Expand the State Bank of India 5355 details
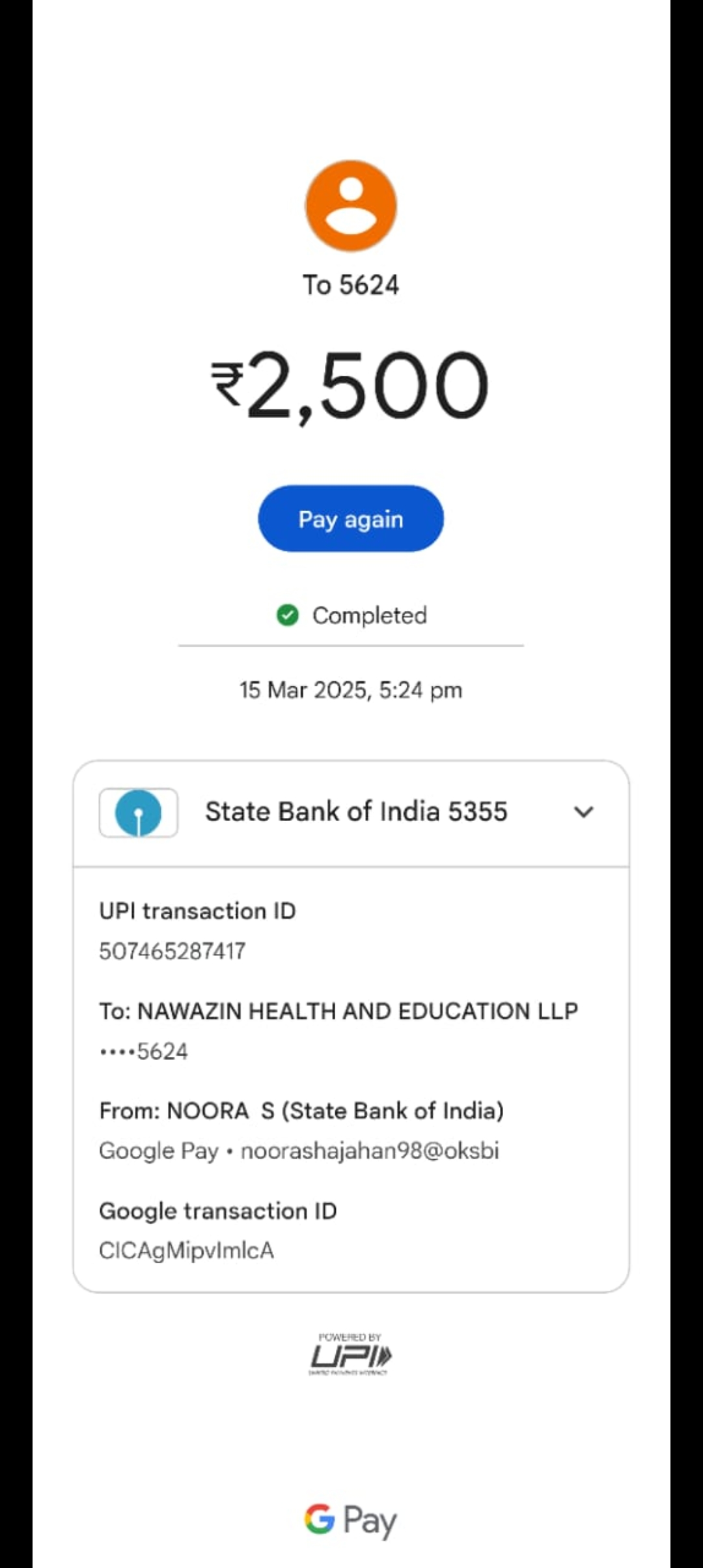 click(583, 812)
